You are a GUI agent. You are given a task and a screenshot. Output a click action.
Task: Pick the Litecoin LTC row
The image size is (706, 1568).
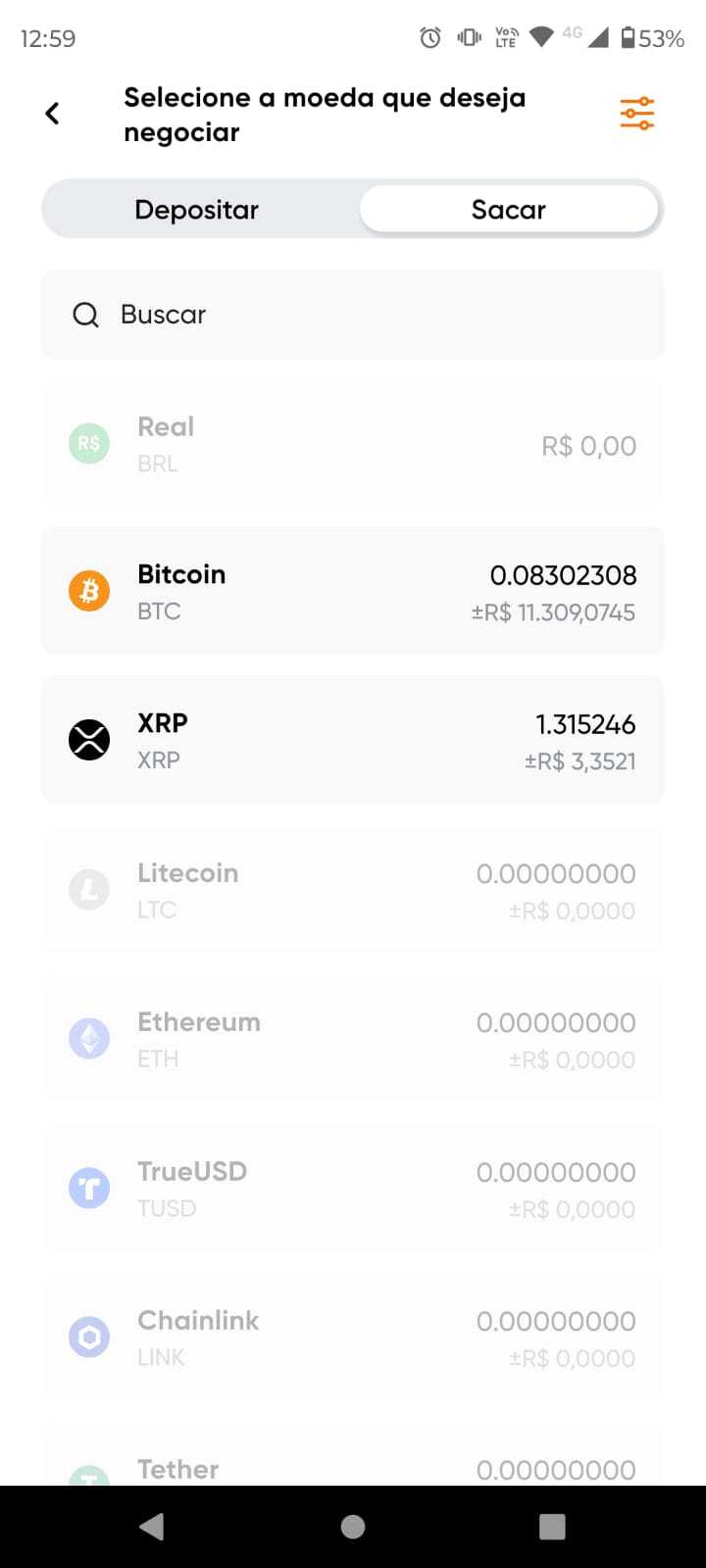coord(352,890)
